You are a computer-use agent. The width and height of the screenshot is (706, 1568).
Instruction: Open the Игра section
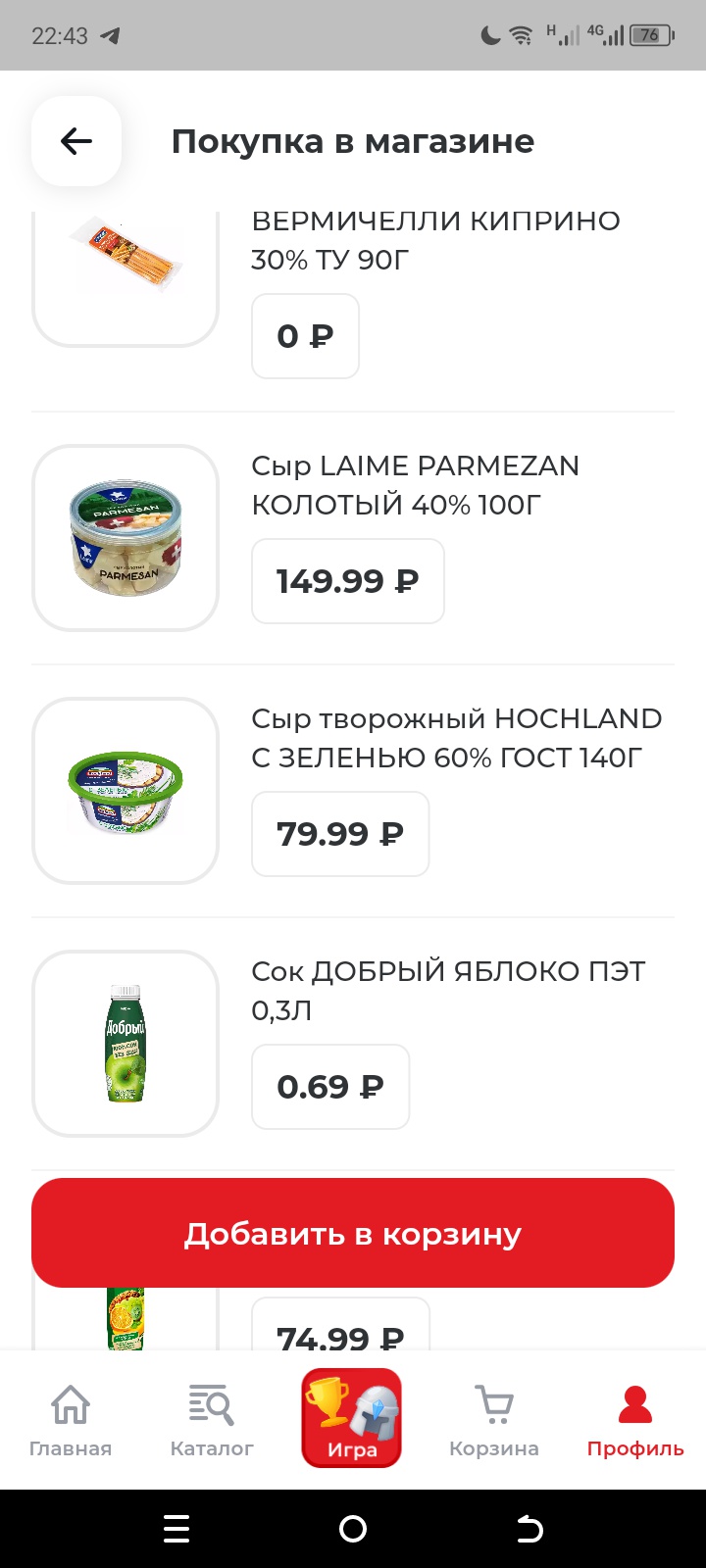click(353, 1417)
